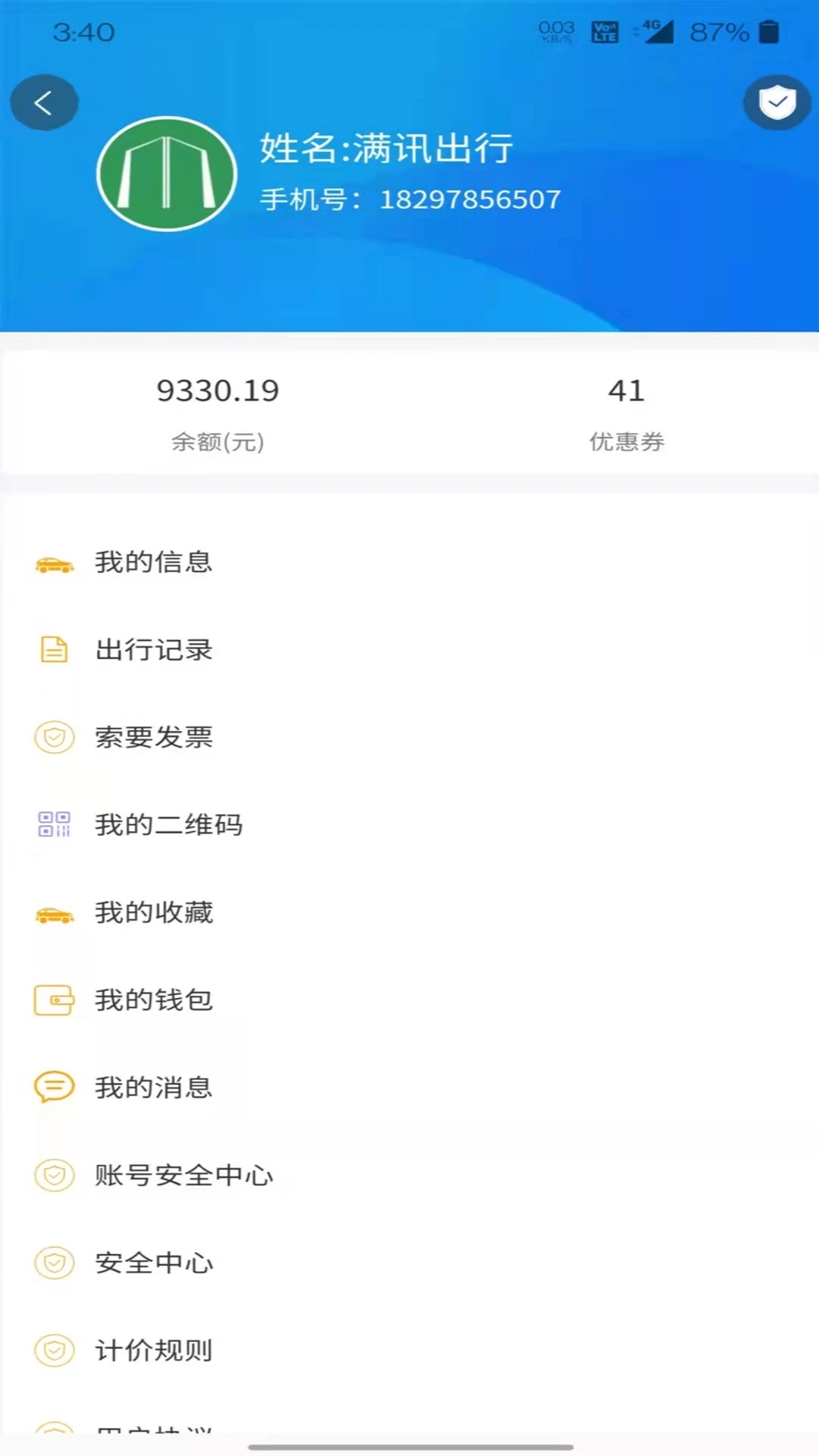819x1456 pixels.
Task: Open the coupons count showing 41
Action: [626, 390]
